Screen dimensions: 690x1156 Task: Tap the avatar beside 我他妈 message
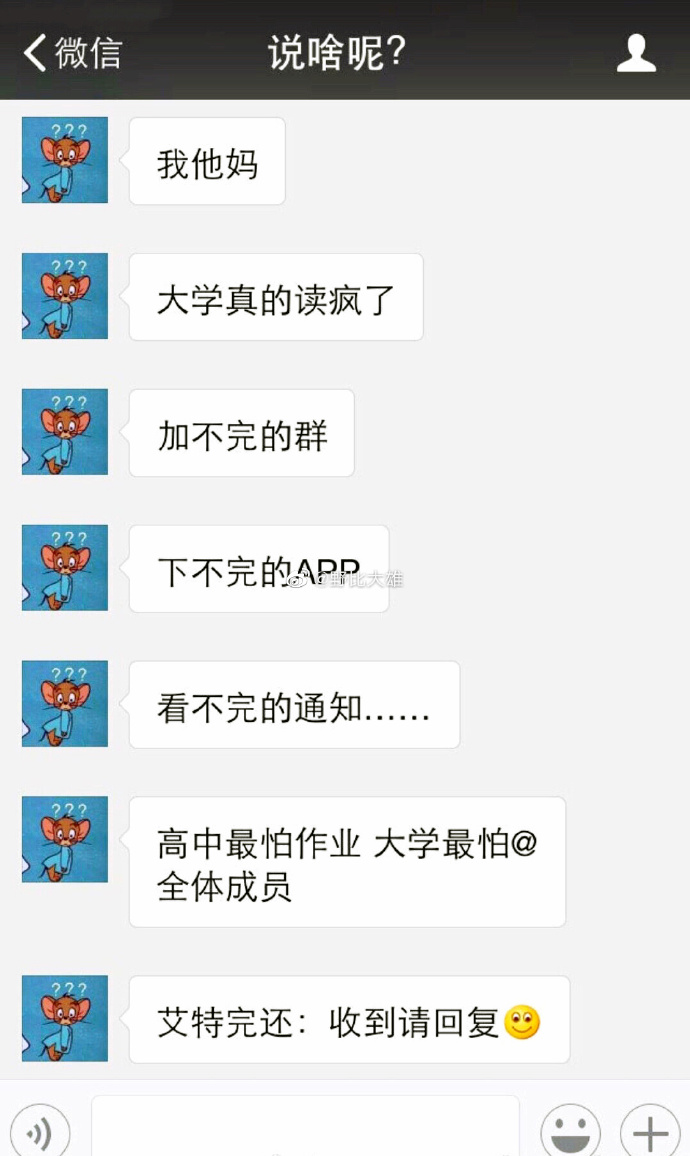65,160
